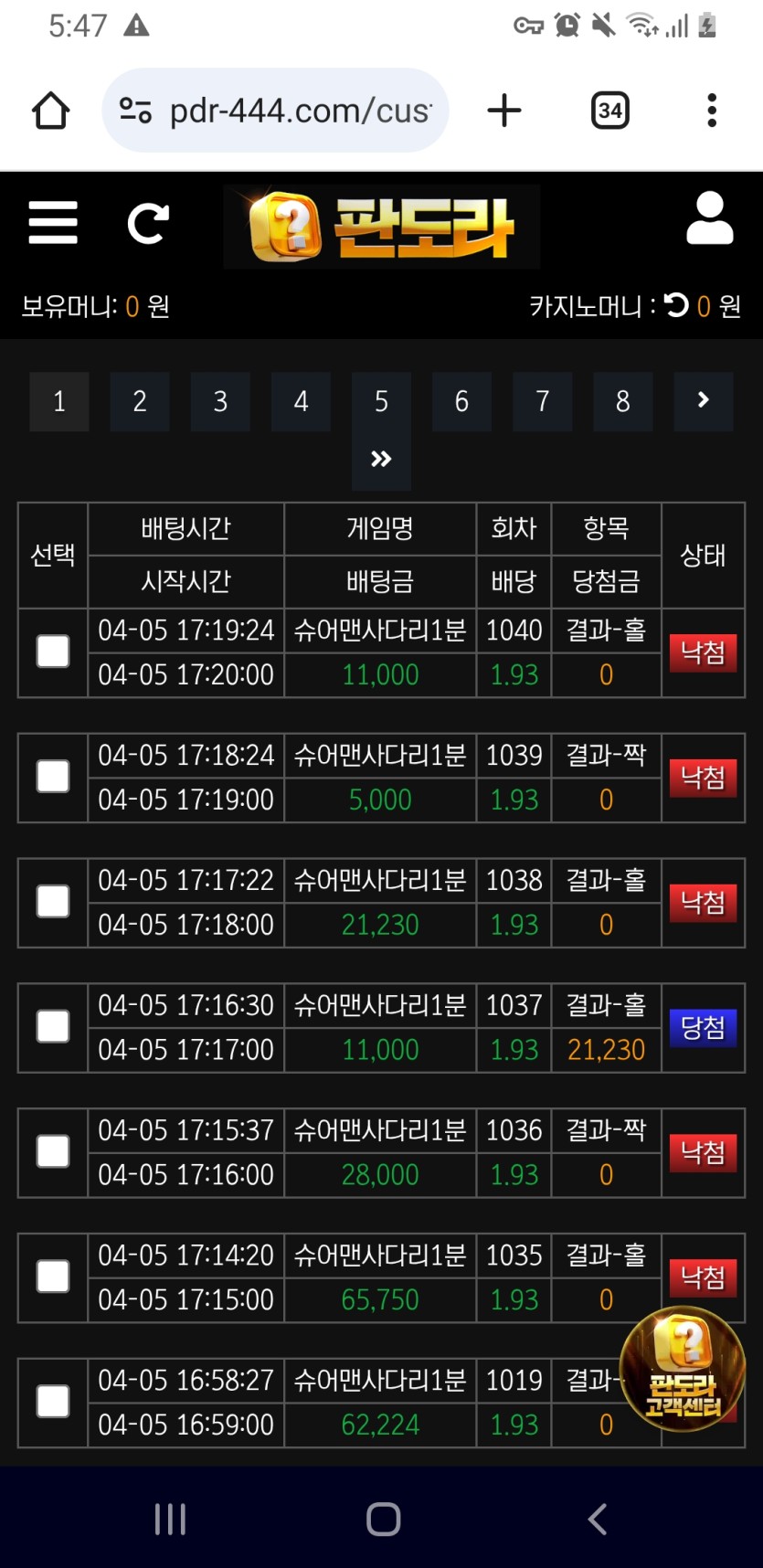
Task: Mark the checkbox for round 1019
Action: (x=53, y=1401)
